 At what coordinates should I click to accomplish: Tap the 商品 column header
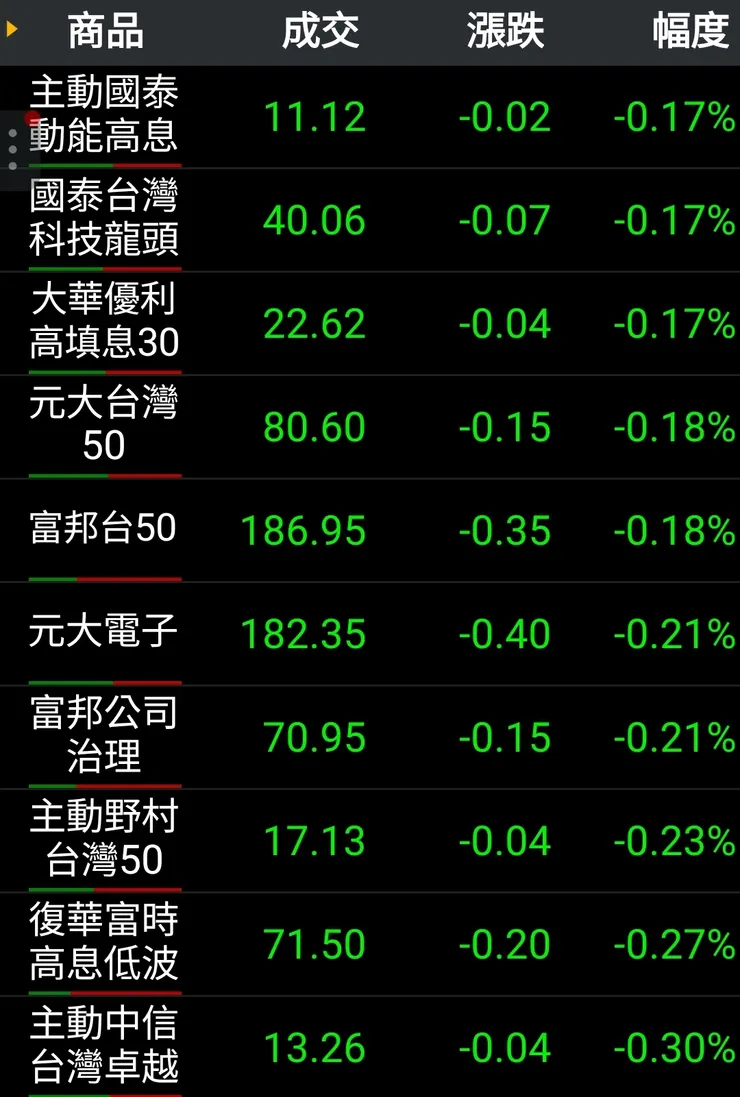(105, 32)
